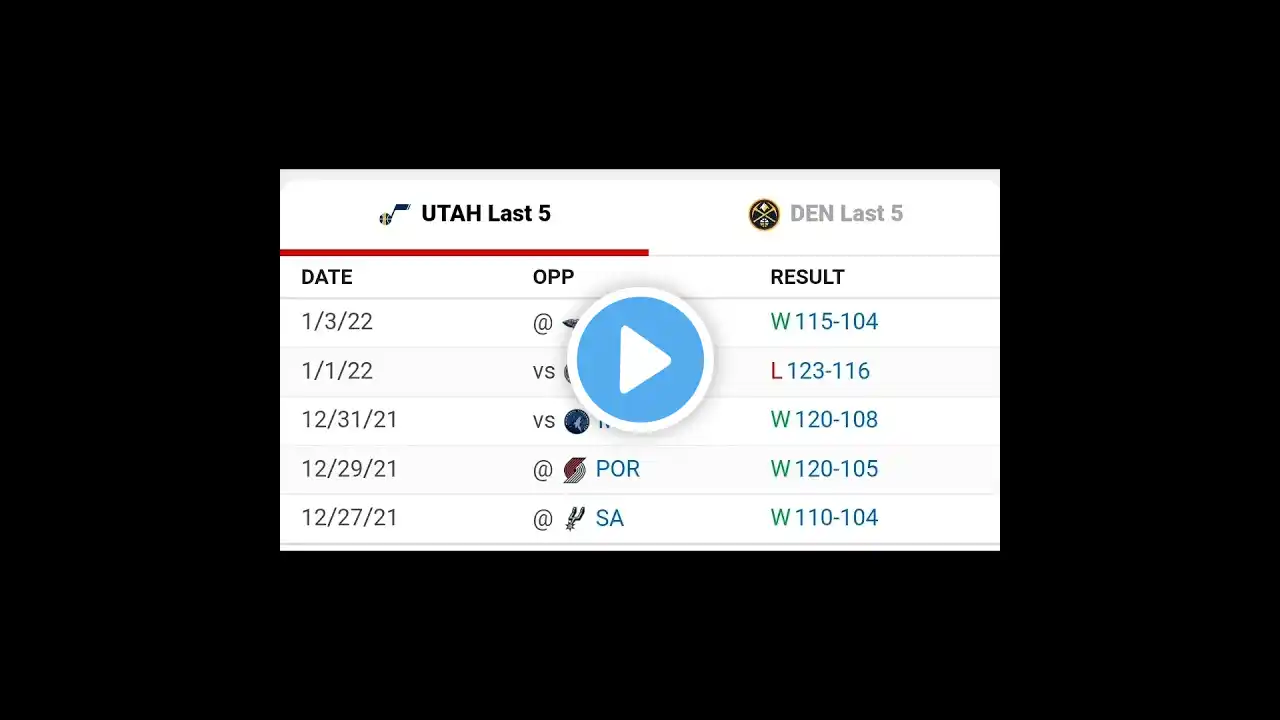Play the video with the center play button
Screen dimensions: 1280x720
coord(640,360)
